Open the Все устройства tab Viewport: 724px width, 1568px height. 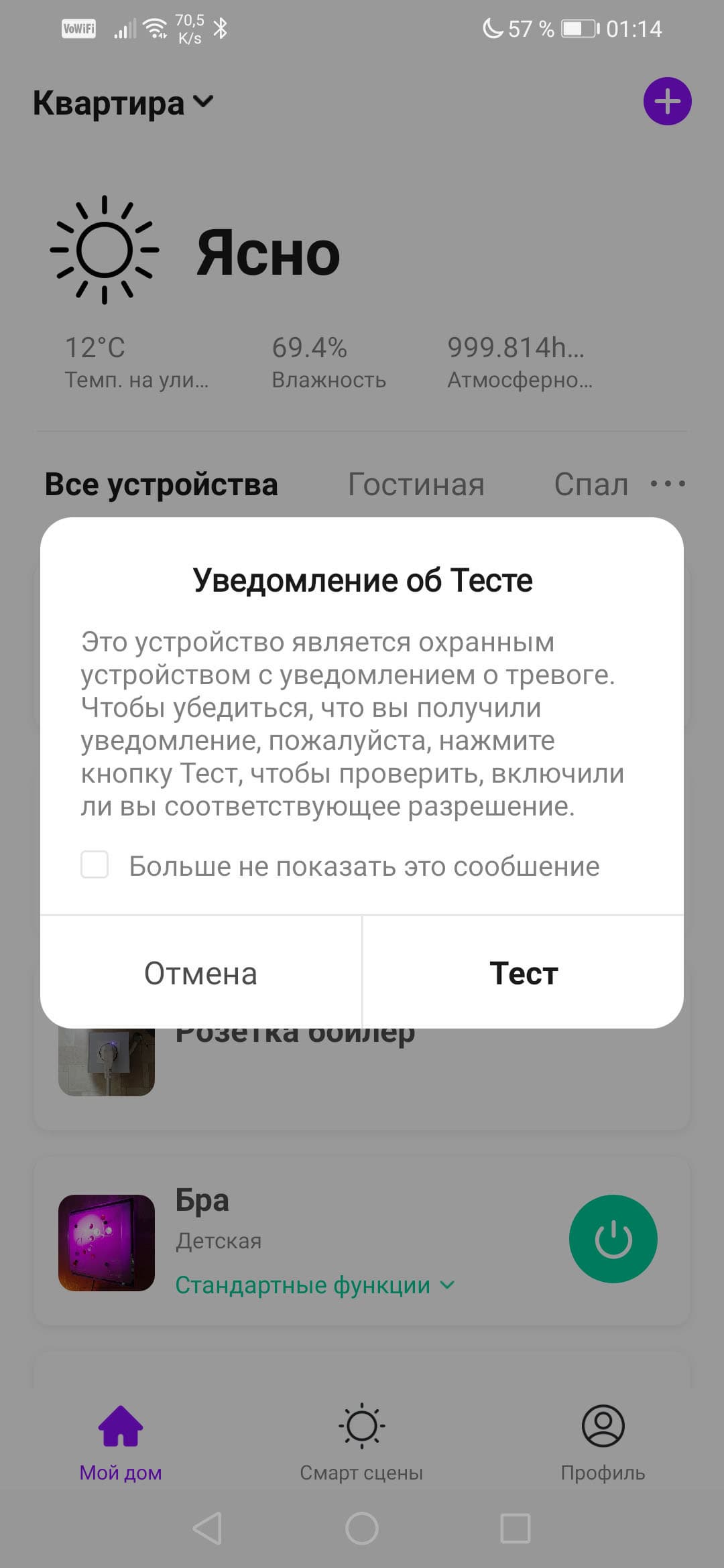(x=161, y=484)
